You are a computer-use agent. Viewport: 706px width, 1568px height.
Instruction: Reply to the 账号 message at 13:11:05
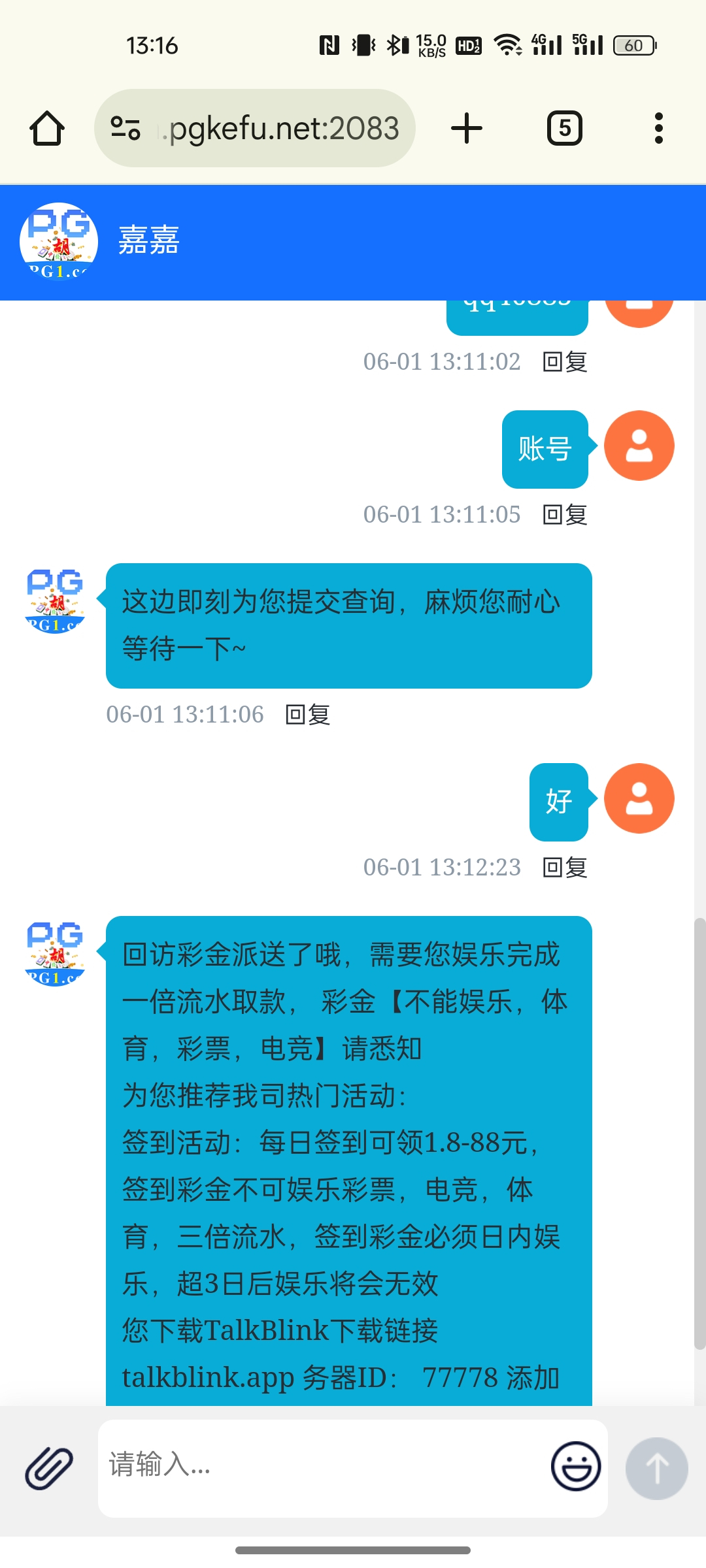pos(565,515)
